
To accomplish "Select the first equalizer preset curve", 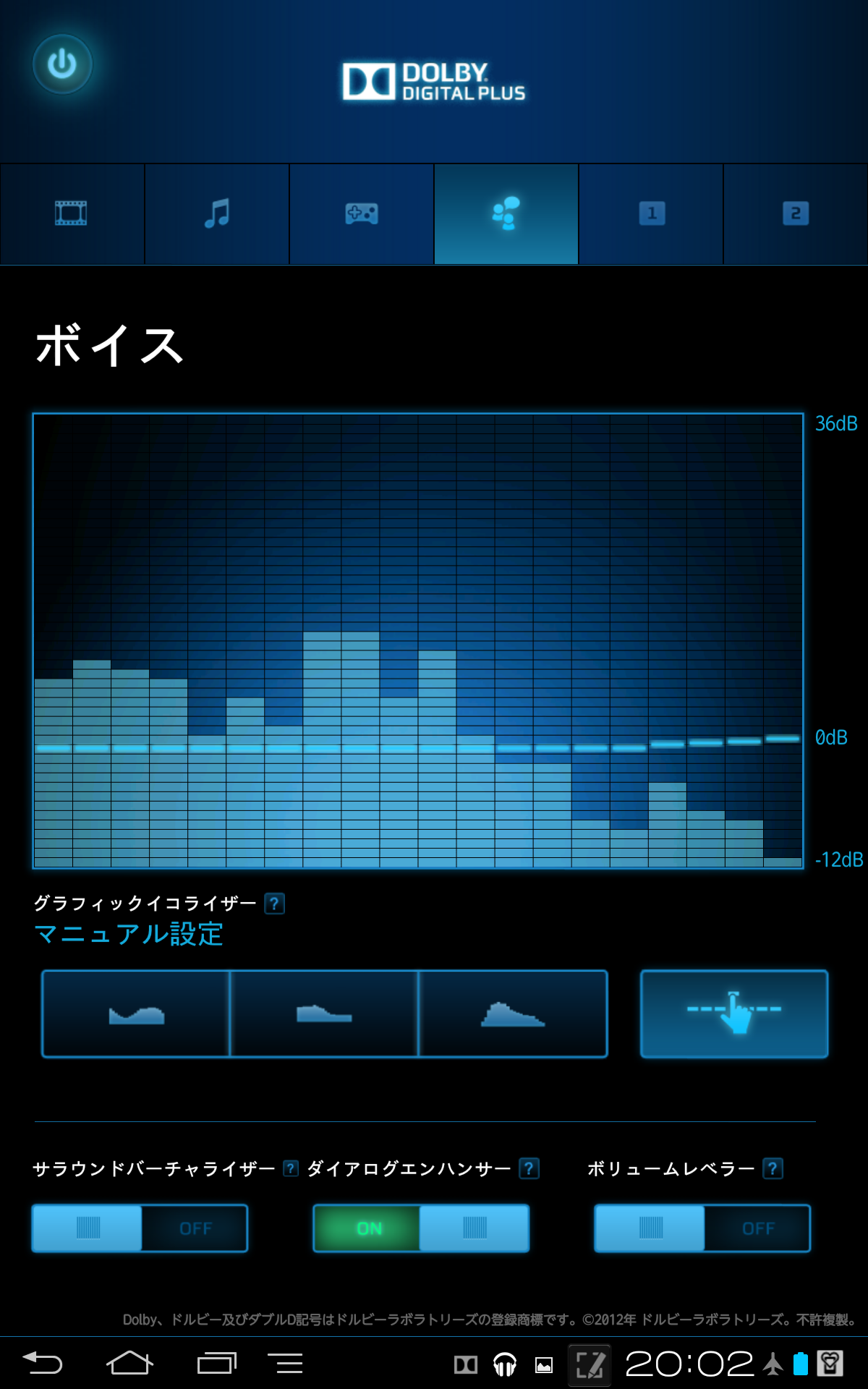I will [136, 1014].
